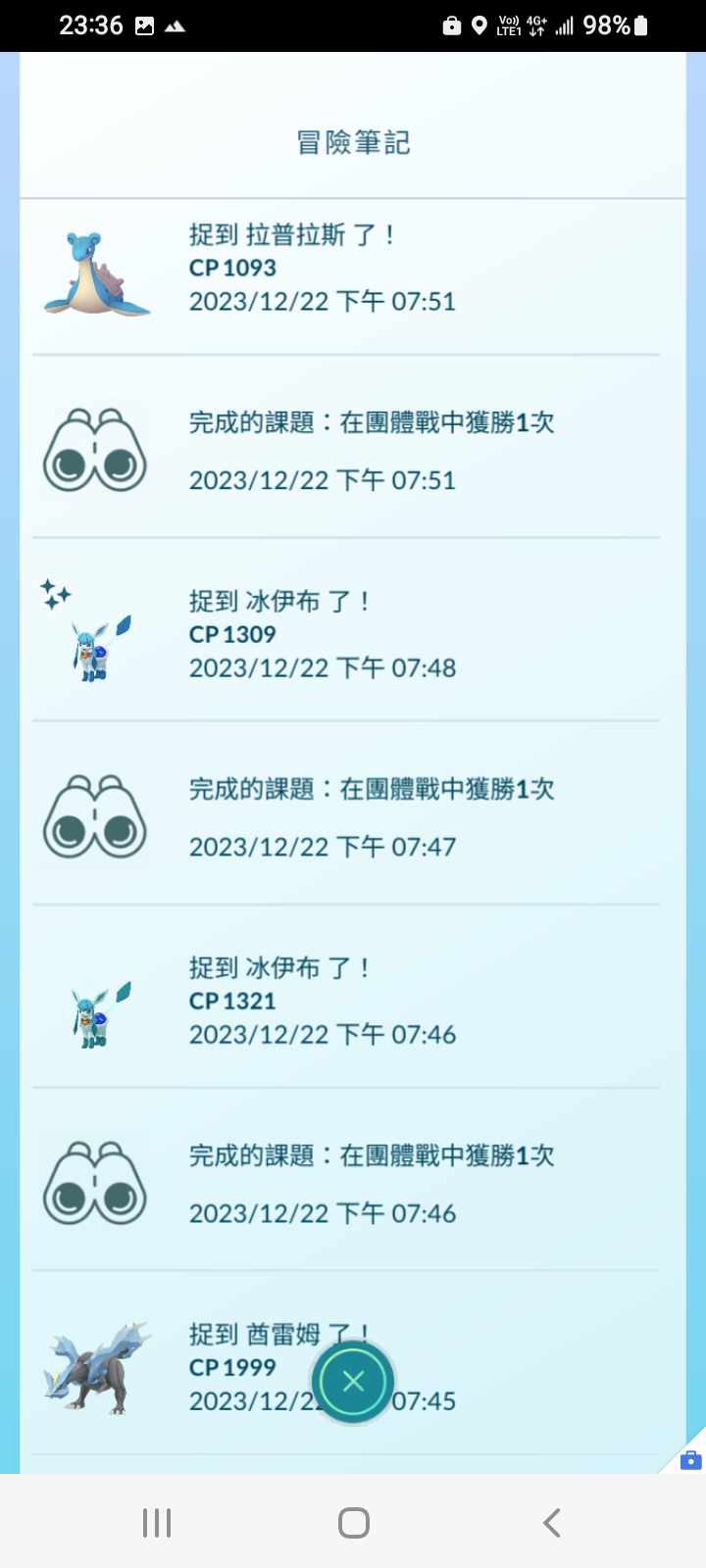Close the adventure journal with the X button

click(353, 1382)
